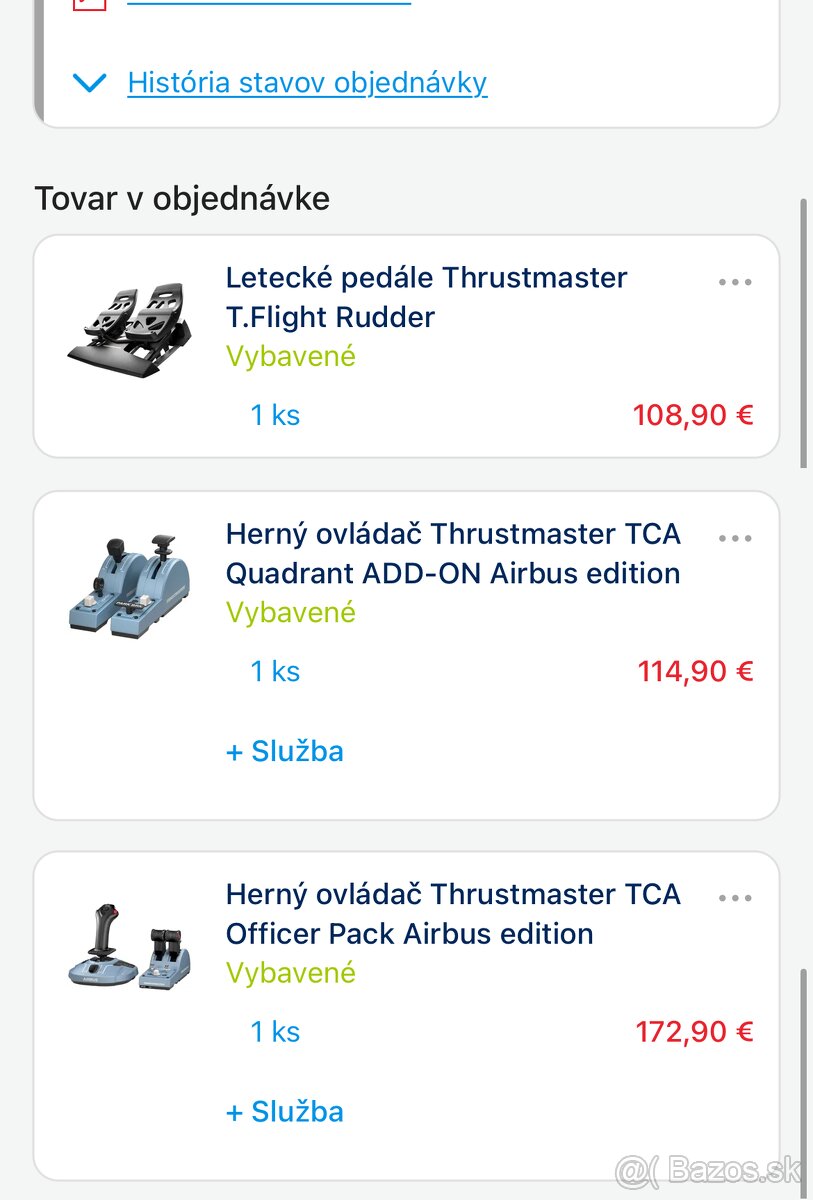Click the 1 ks indicator on the TCA Quadrant item
The width and height of the screenshot is (813, 1200).
(275, 671)
